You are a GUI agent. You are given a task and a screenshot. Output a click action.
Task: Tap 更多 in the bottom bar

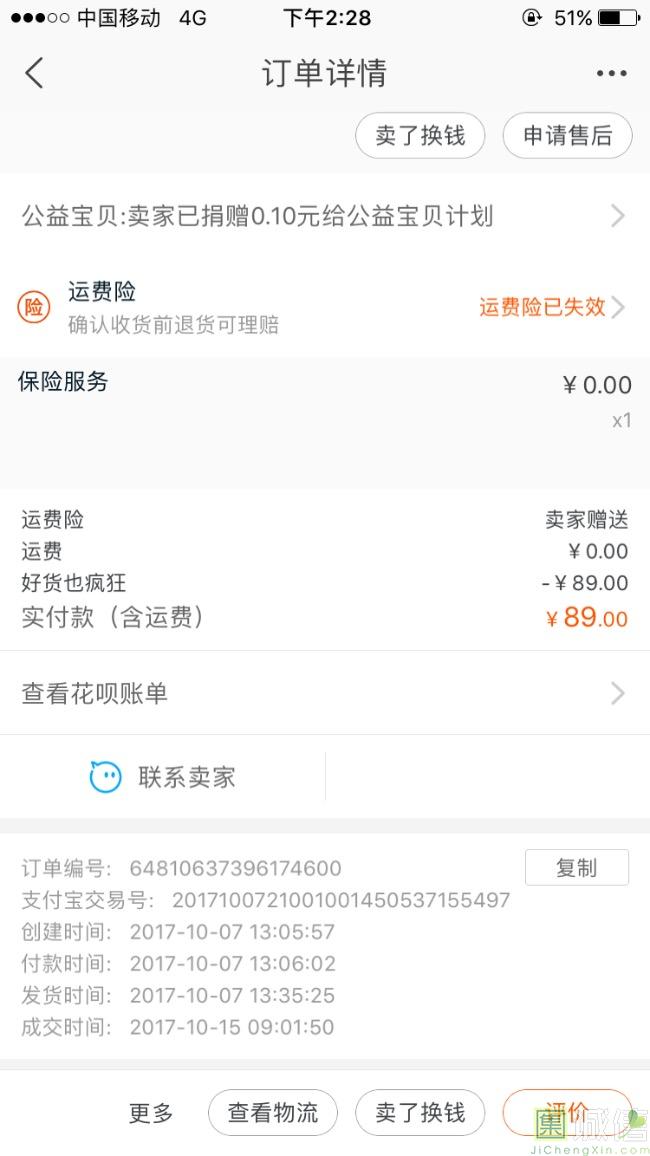click(151, 1113)
